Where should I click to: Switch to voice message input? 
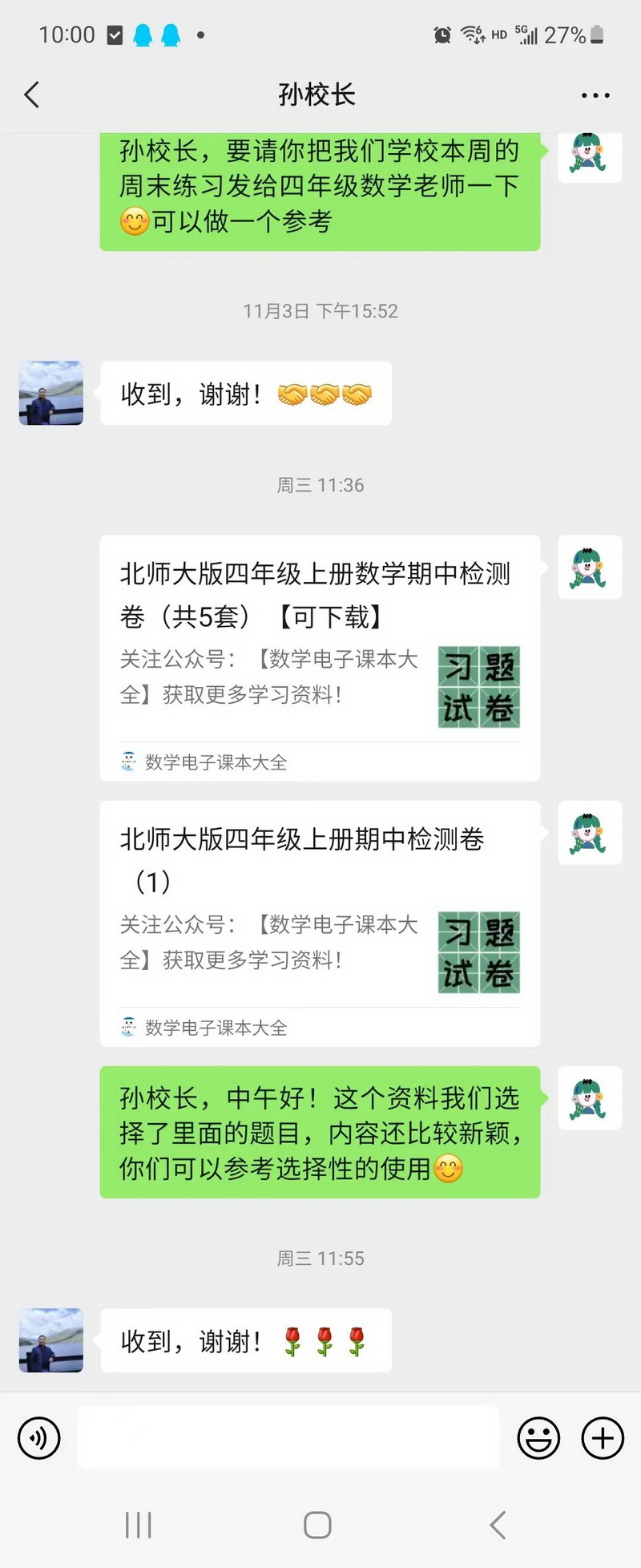click(x=39, y=1438)
